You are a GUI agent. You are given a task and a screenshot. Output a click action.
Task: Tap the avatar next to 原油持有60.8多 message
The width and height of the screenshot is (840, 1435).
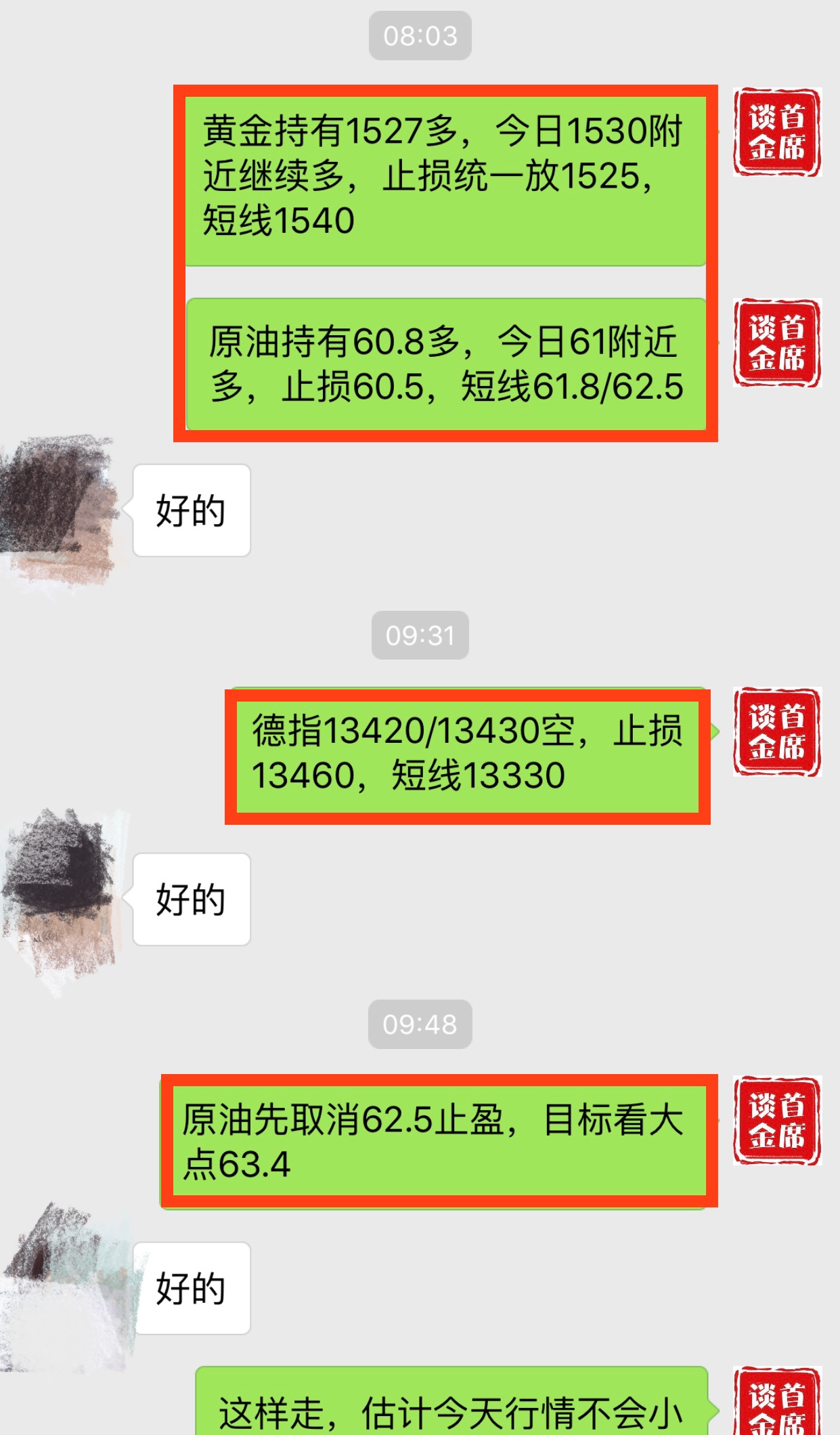[x=777, y=343]
